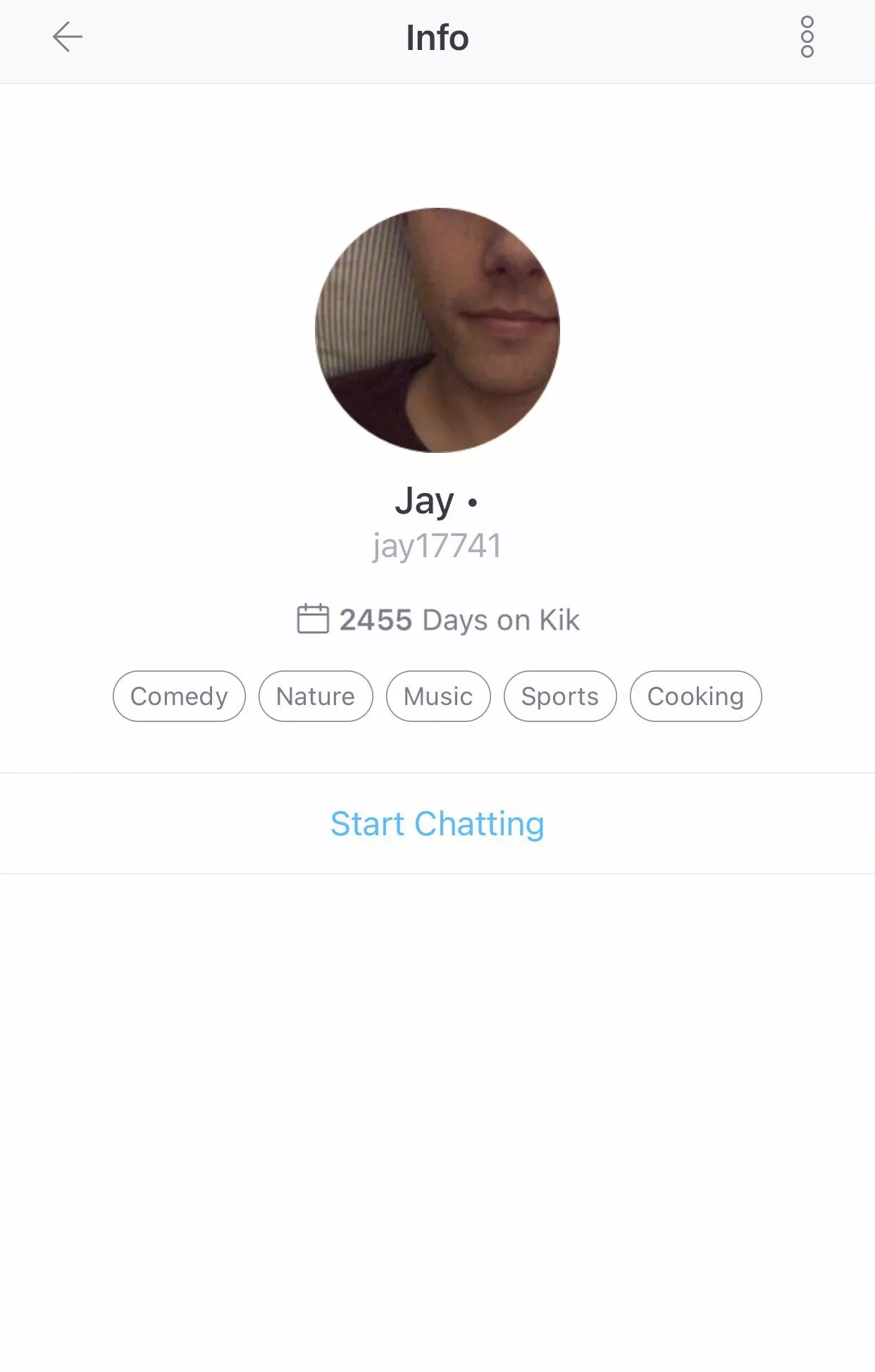Select the Sports interest chip
Viewport: 875px width, 1372px height.
(x=559, y=696)
